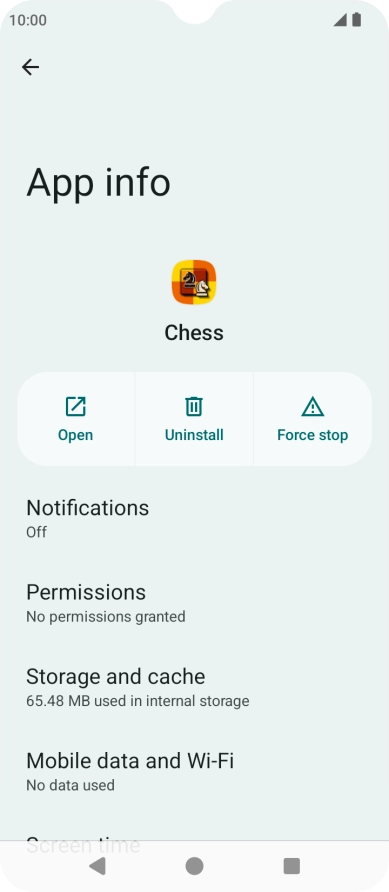Tap the system home button
Viewport: 389px width, 892px height.
pos(194,866)
